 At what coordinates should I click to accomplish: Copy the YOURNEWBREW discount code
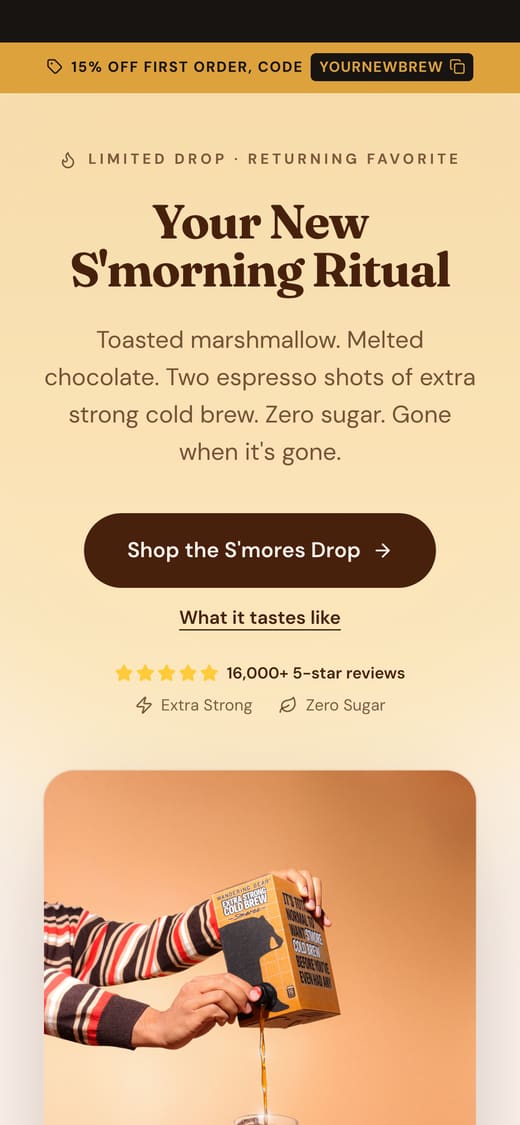392,67
